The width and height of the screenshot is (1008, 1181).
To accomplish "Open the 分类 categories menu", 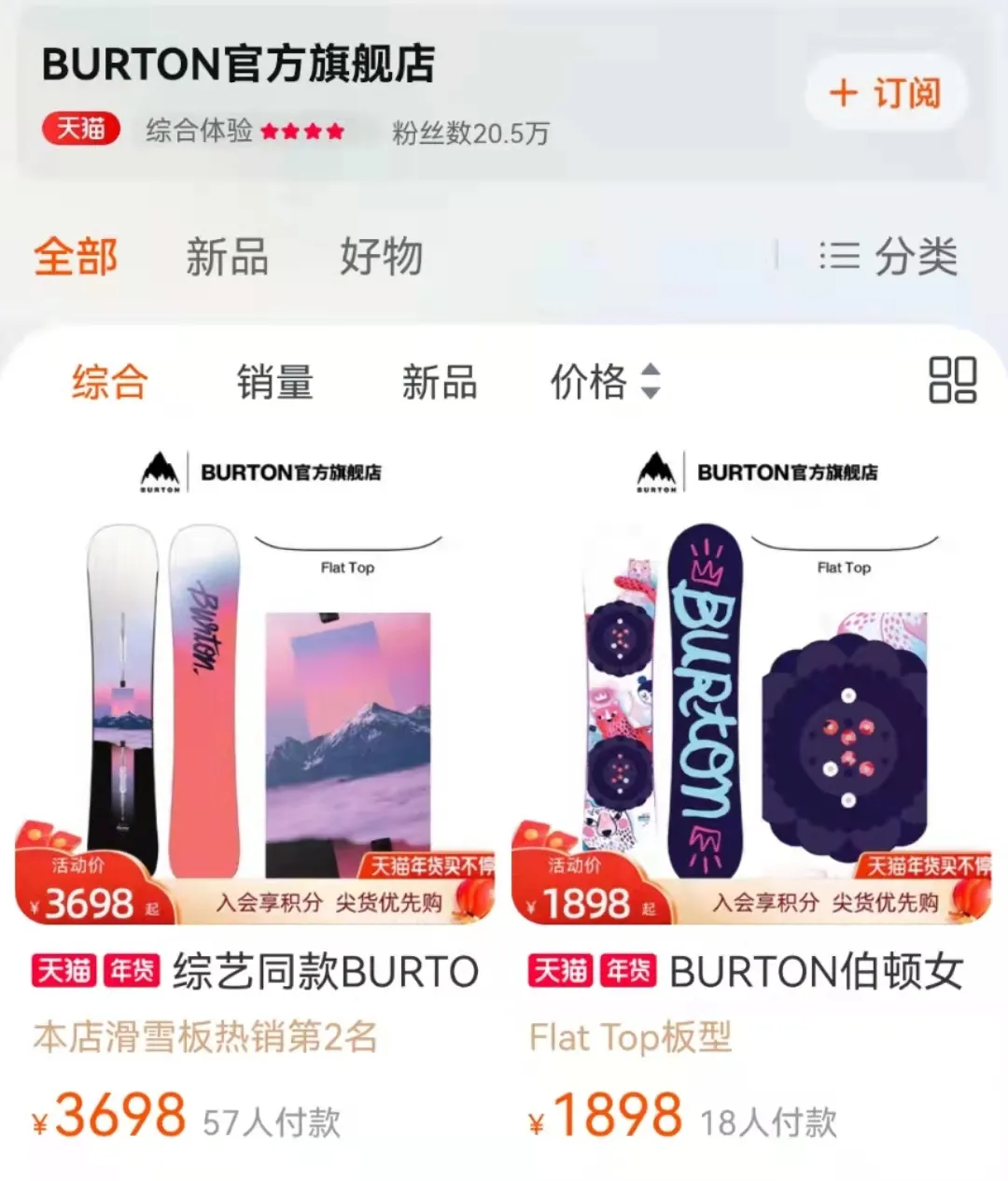I will tap(889, 257).
